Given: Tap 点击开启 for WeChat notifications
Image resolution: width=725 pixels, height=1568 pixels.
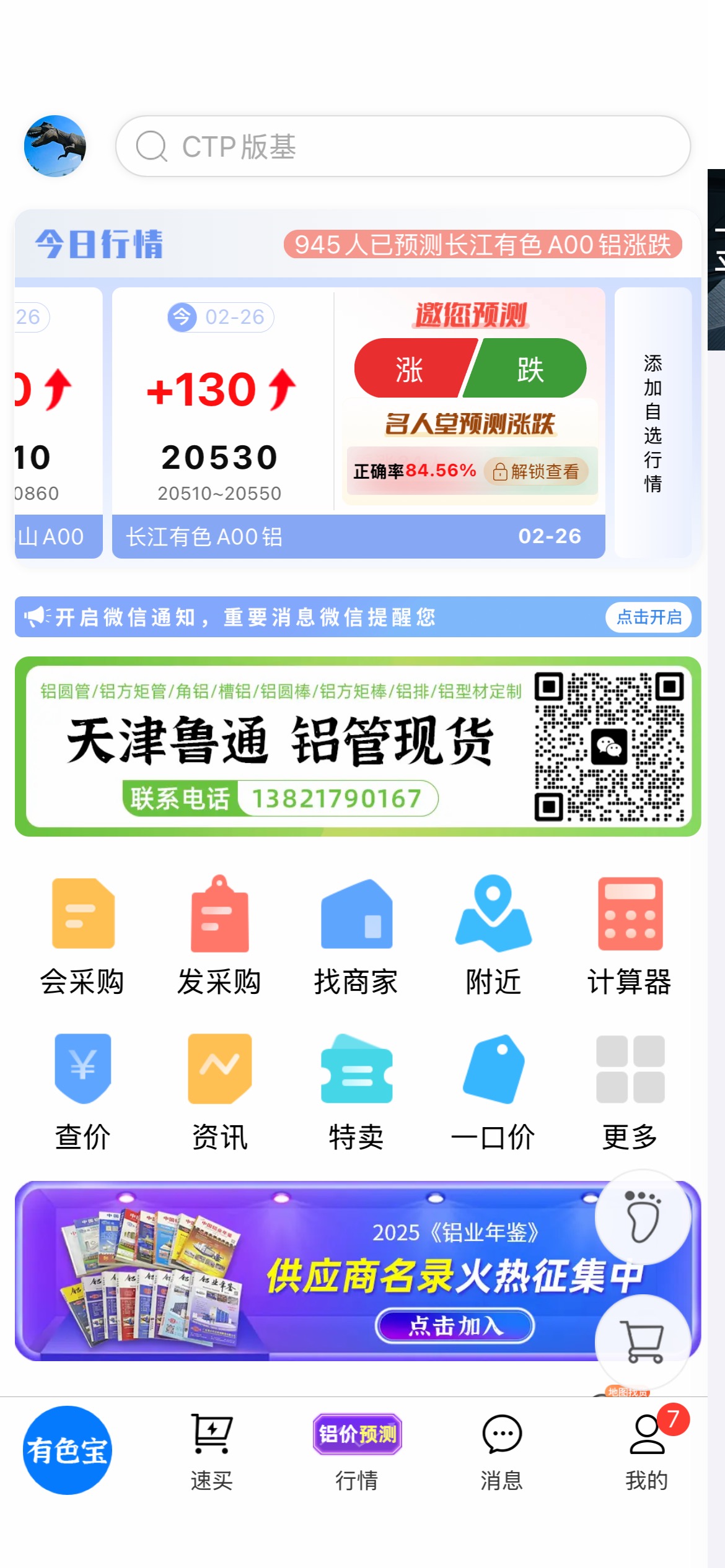Looking at the screenshot, I should 648,617.
